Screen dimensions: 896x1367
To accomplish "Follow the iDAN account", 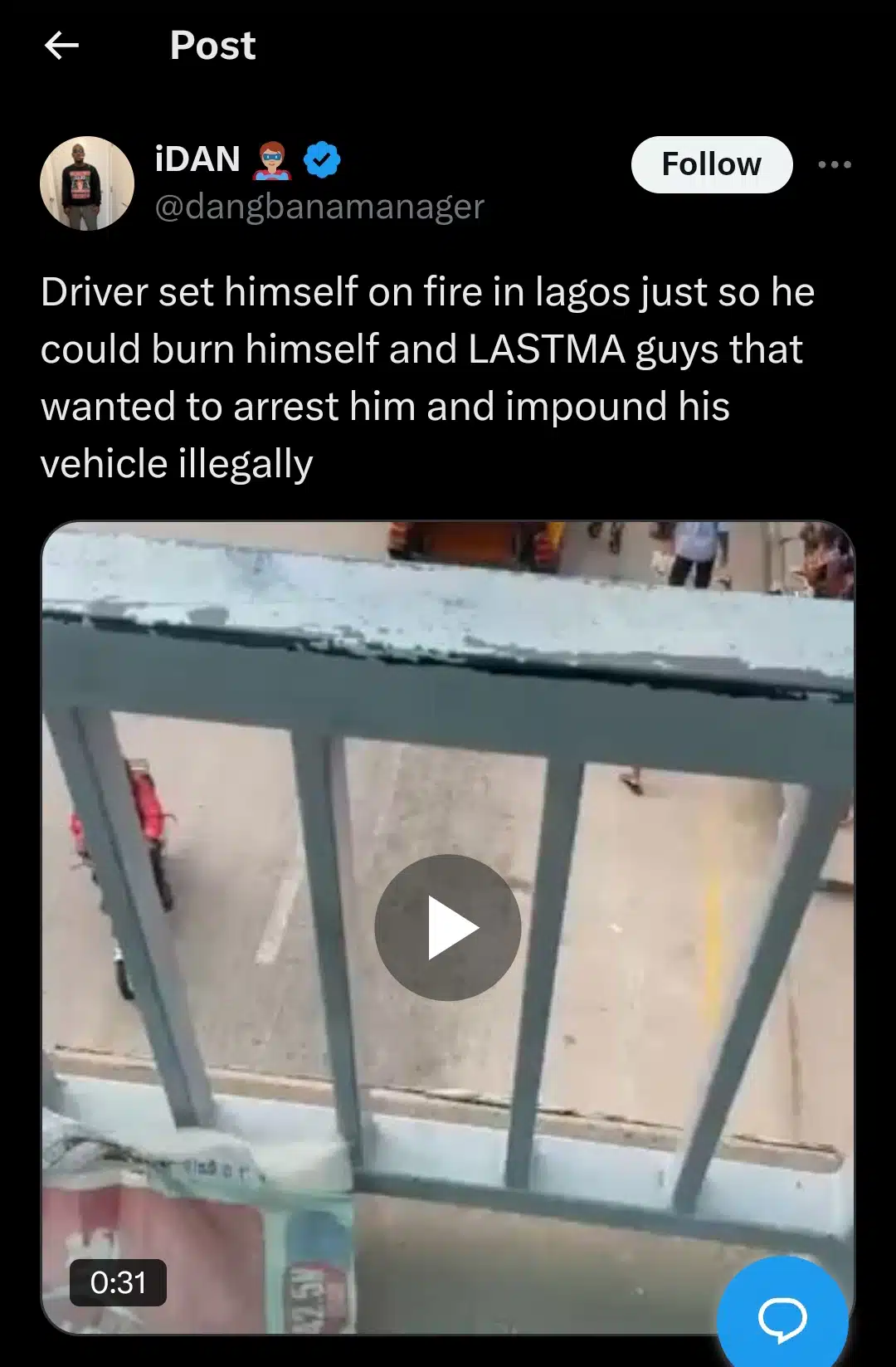I will point(711,164).
